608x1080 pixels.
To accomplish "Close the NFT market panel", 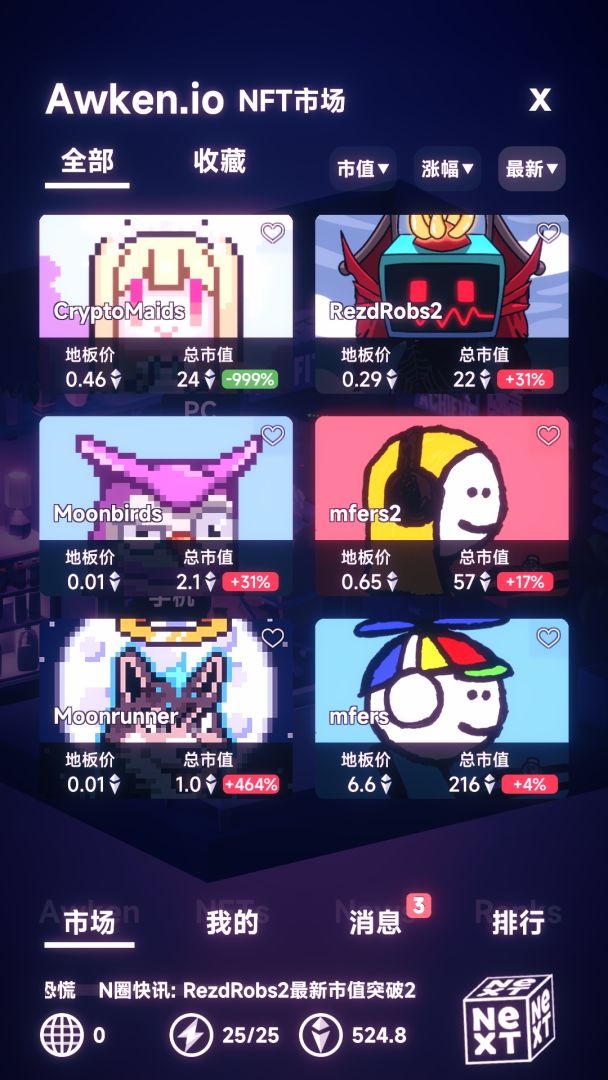I will click(x=540, y=100).
